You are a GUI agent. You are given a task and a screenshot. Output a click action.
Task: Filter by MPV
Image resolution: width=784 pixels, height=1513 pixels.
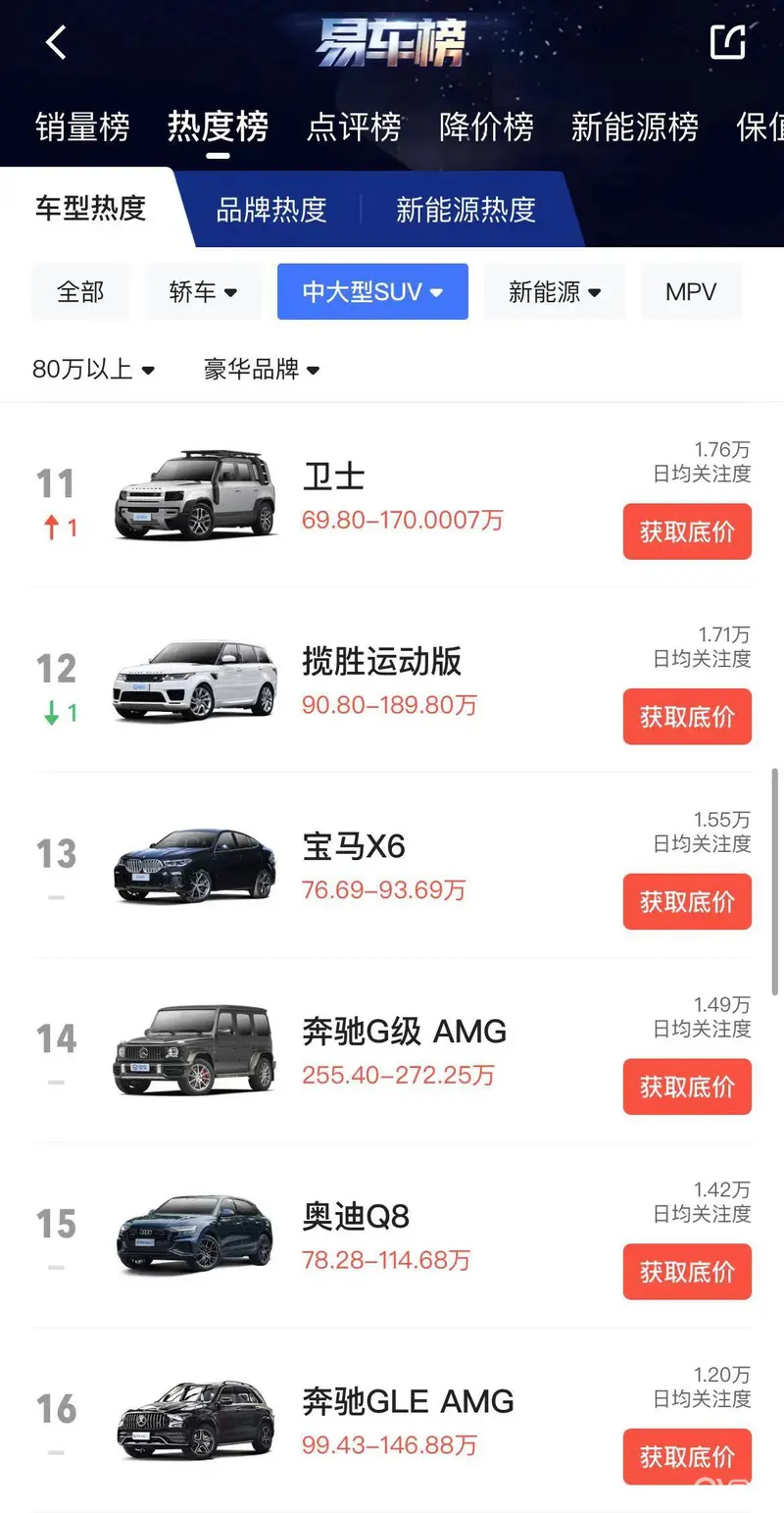click(x=691, y=291)
